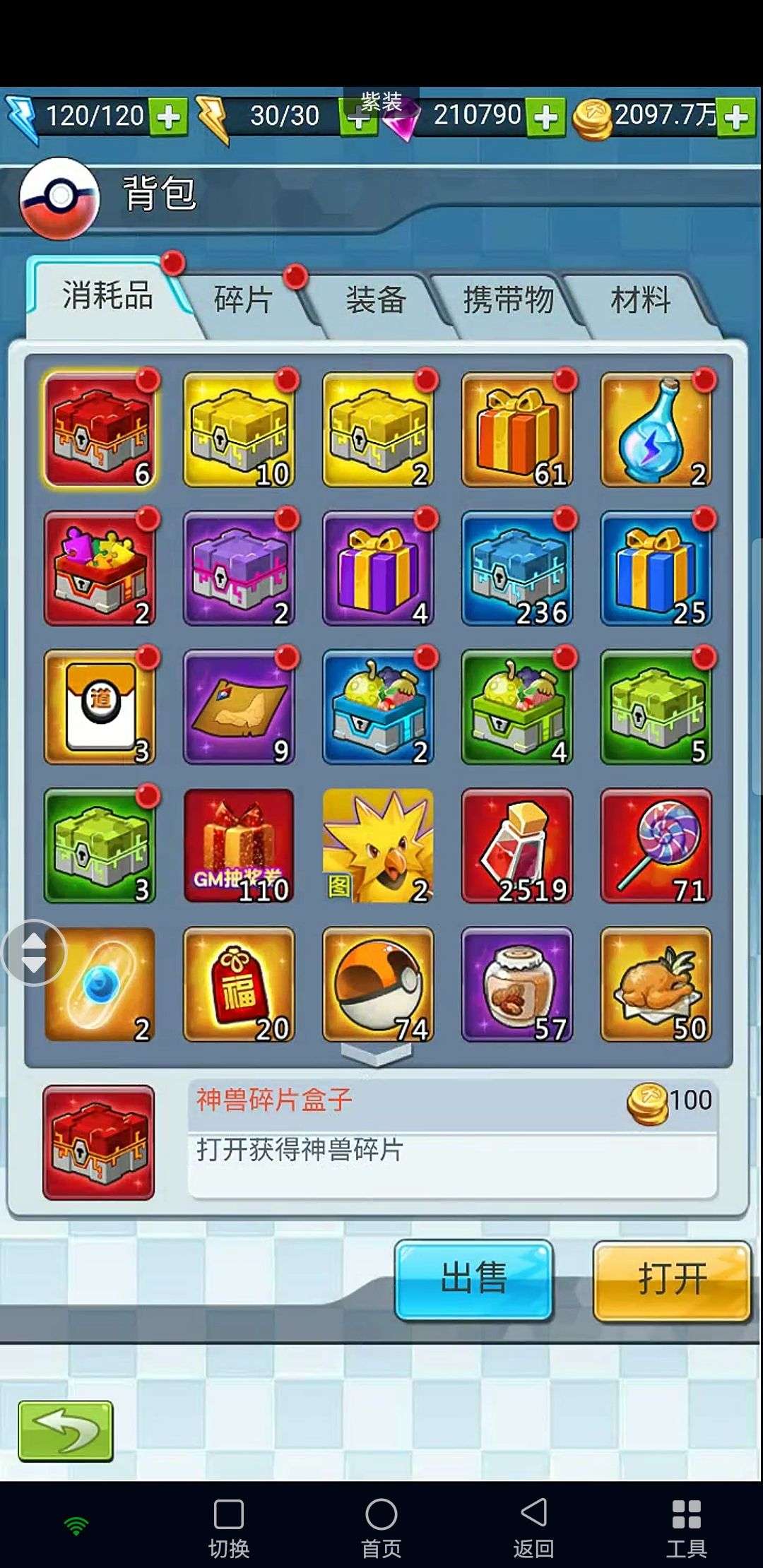Image resolution: width=763 pixels, height=1568 pixels.
Task: Add coins with the plus next to 2097.7万
Action: tap(737, 117)
